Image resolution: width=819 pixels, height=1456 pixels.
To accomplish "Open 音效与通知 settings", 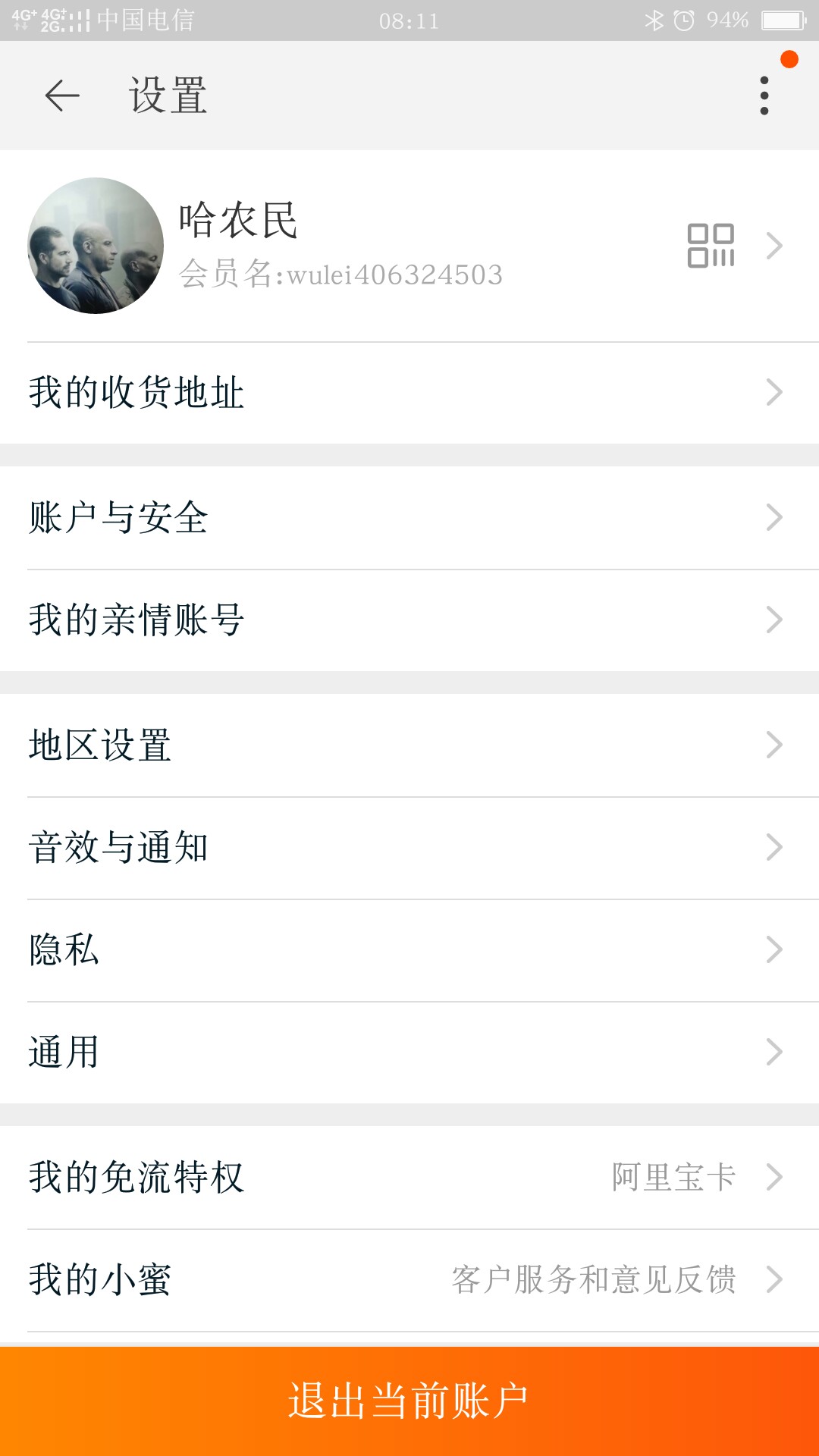I will tap(409, 848).
